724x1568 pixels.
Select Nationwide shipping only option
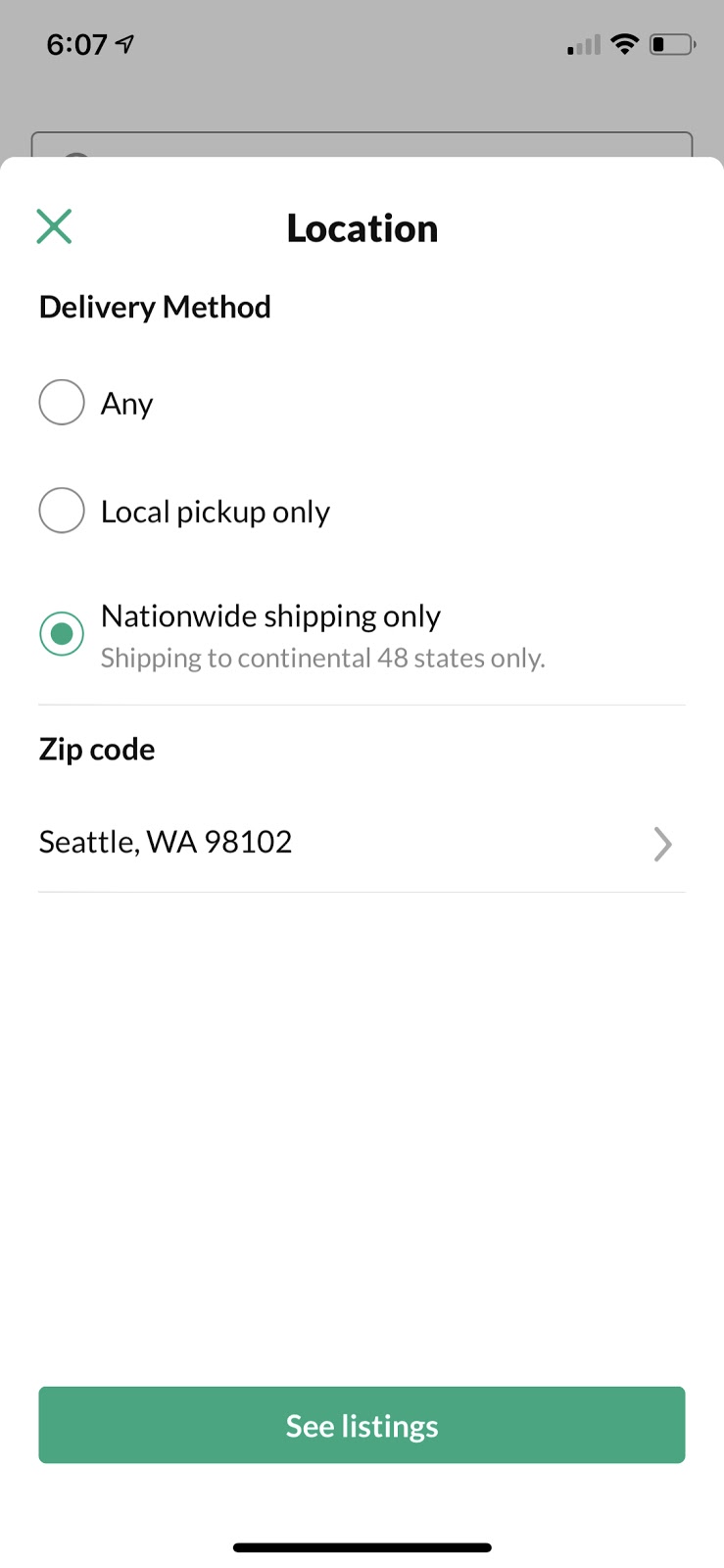pyautogui.click(x=62, y=634)
